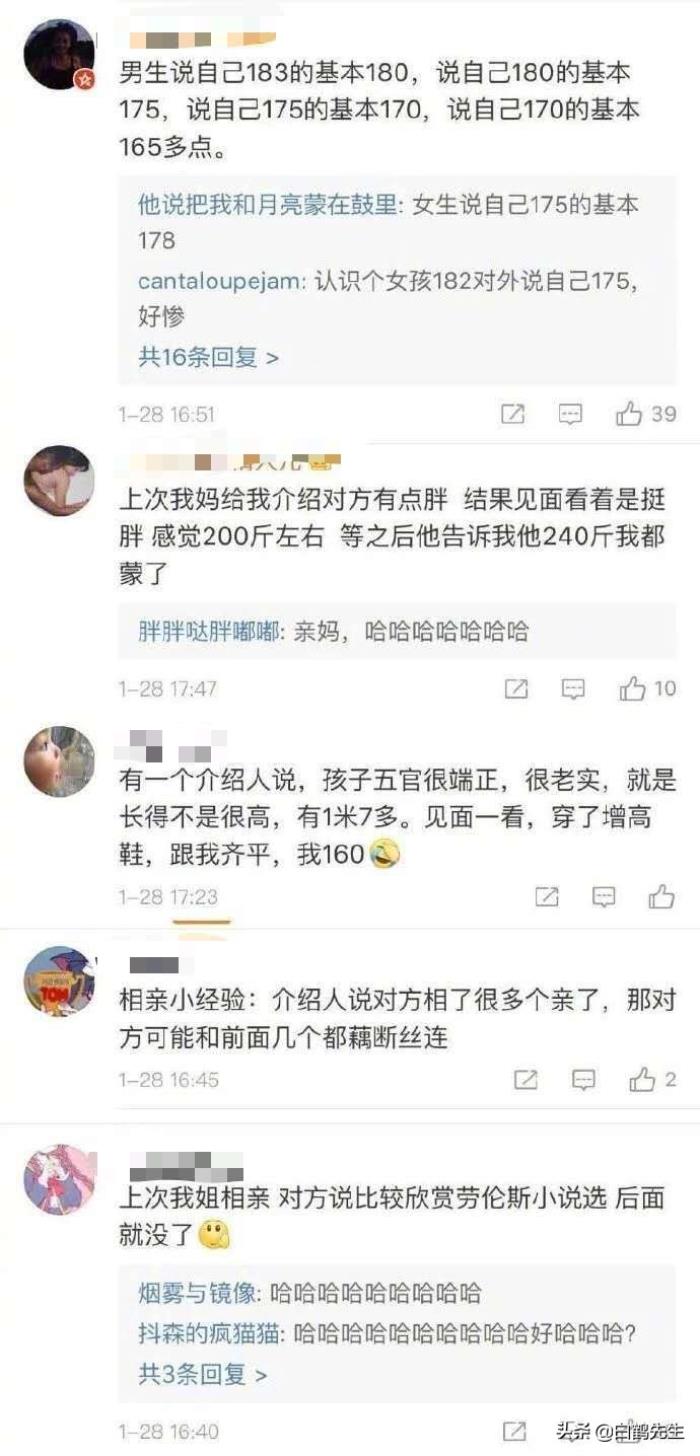Forward the 相亲小经验 comment

tap(525, 1080)
